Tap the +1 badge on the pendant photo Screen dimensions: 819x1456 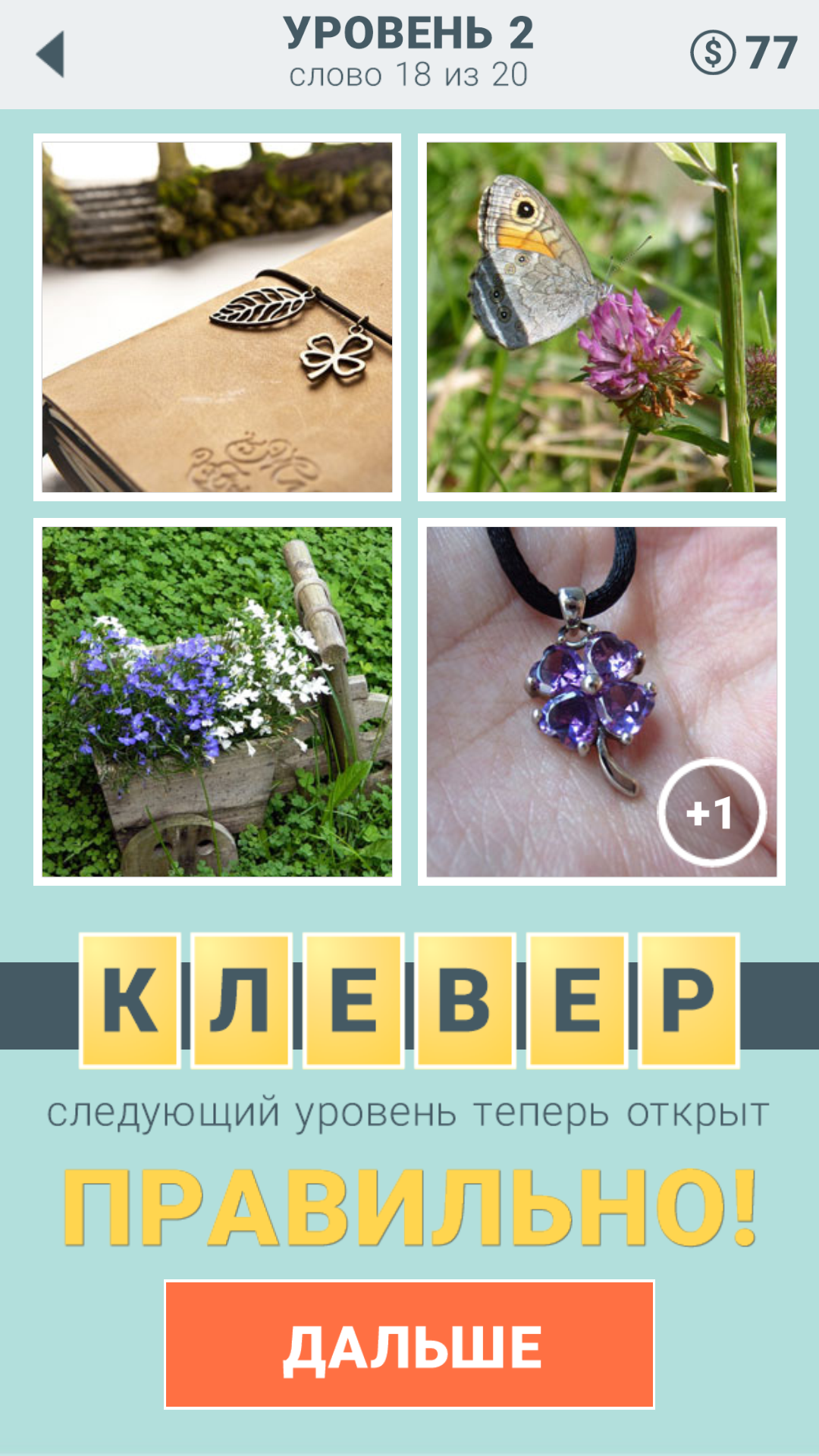[711, 812]
